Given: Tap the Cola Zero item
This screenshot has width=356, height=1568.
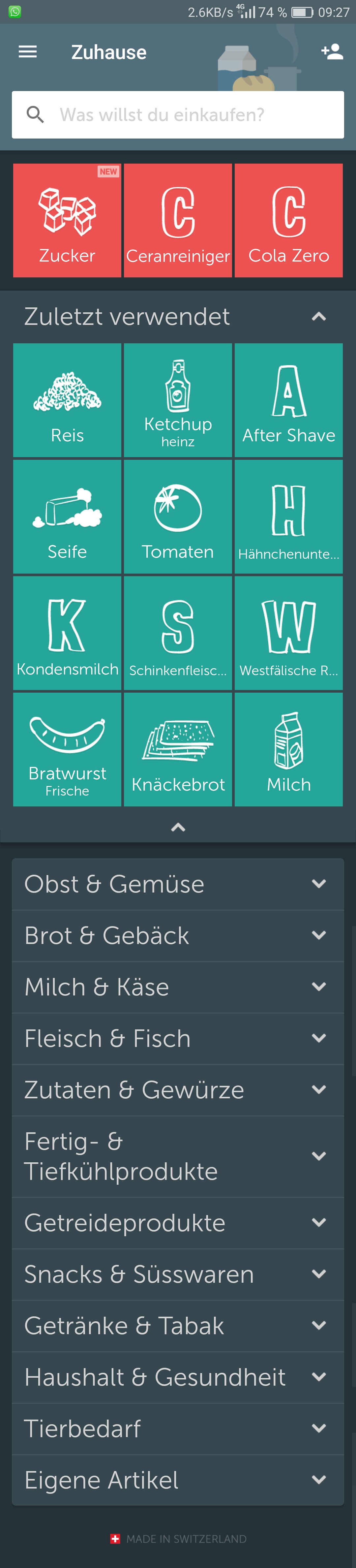Looking at the screenshot, I should tap(288, 220).
